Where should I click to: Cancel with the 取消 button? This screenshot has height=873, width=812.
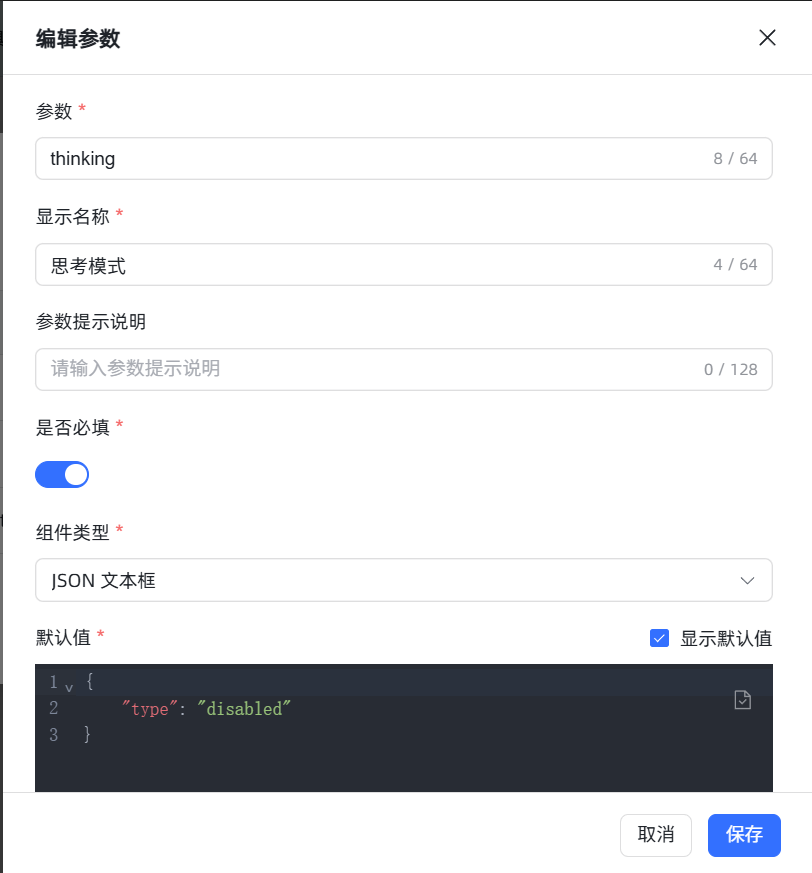pyautogui.click(x=656, y=835)
